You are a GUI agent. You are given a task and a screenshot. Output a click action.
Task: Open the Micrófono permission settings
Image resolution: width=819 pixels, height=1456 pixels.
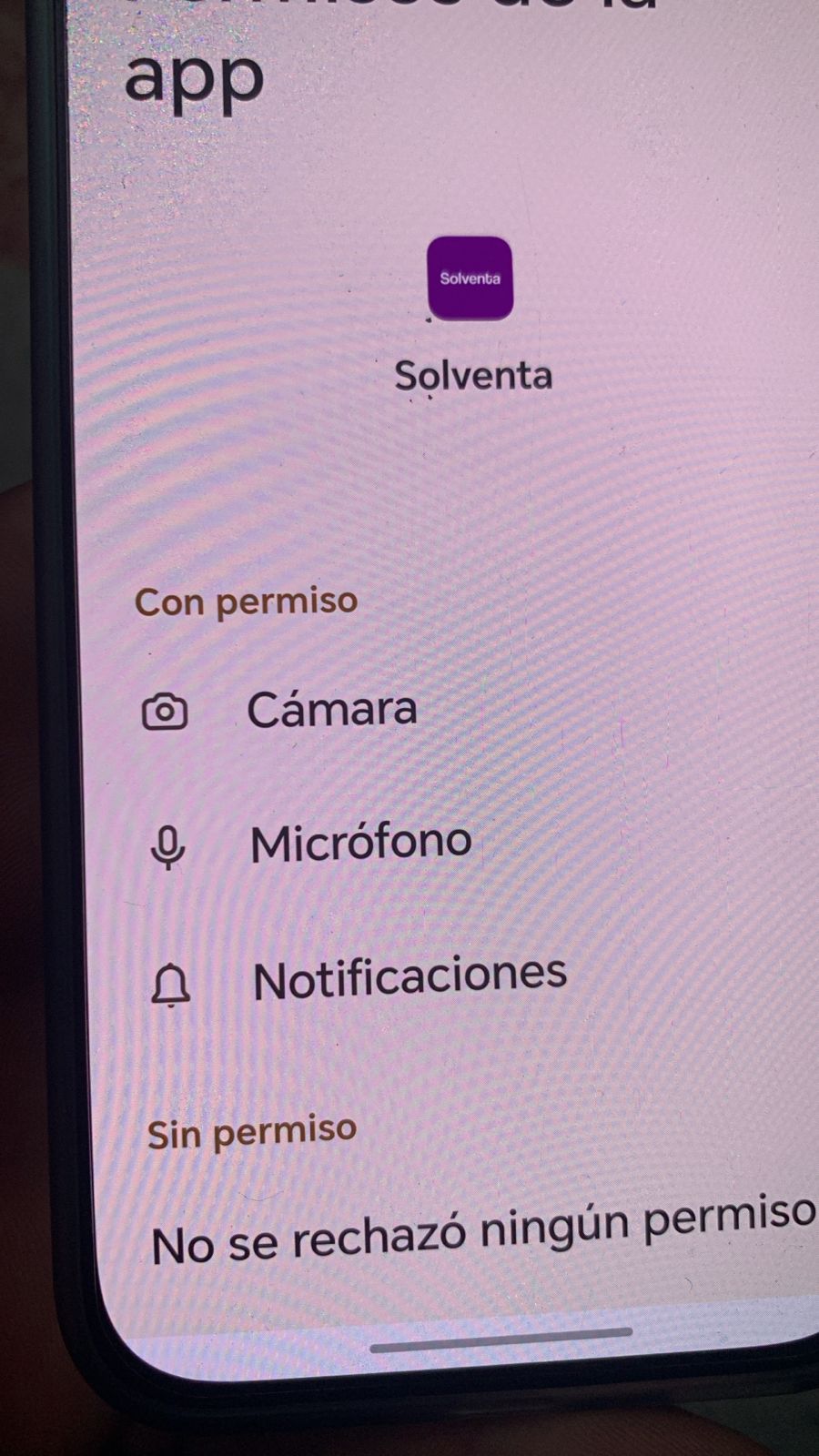tap(360, 844)
